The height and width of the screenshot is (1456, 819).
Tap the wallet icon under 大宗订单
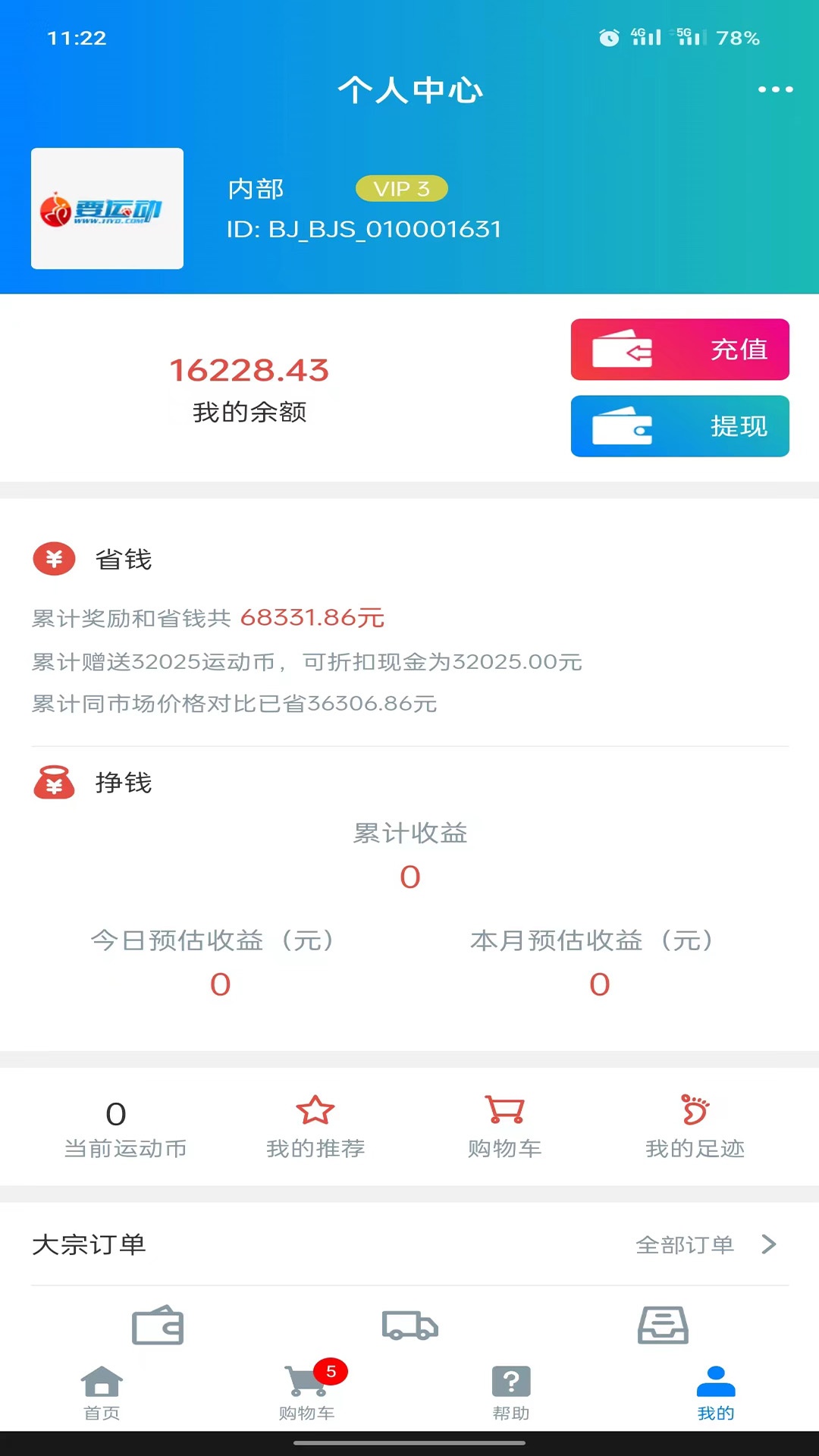(x=158, y=1325)
